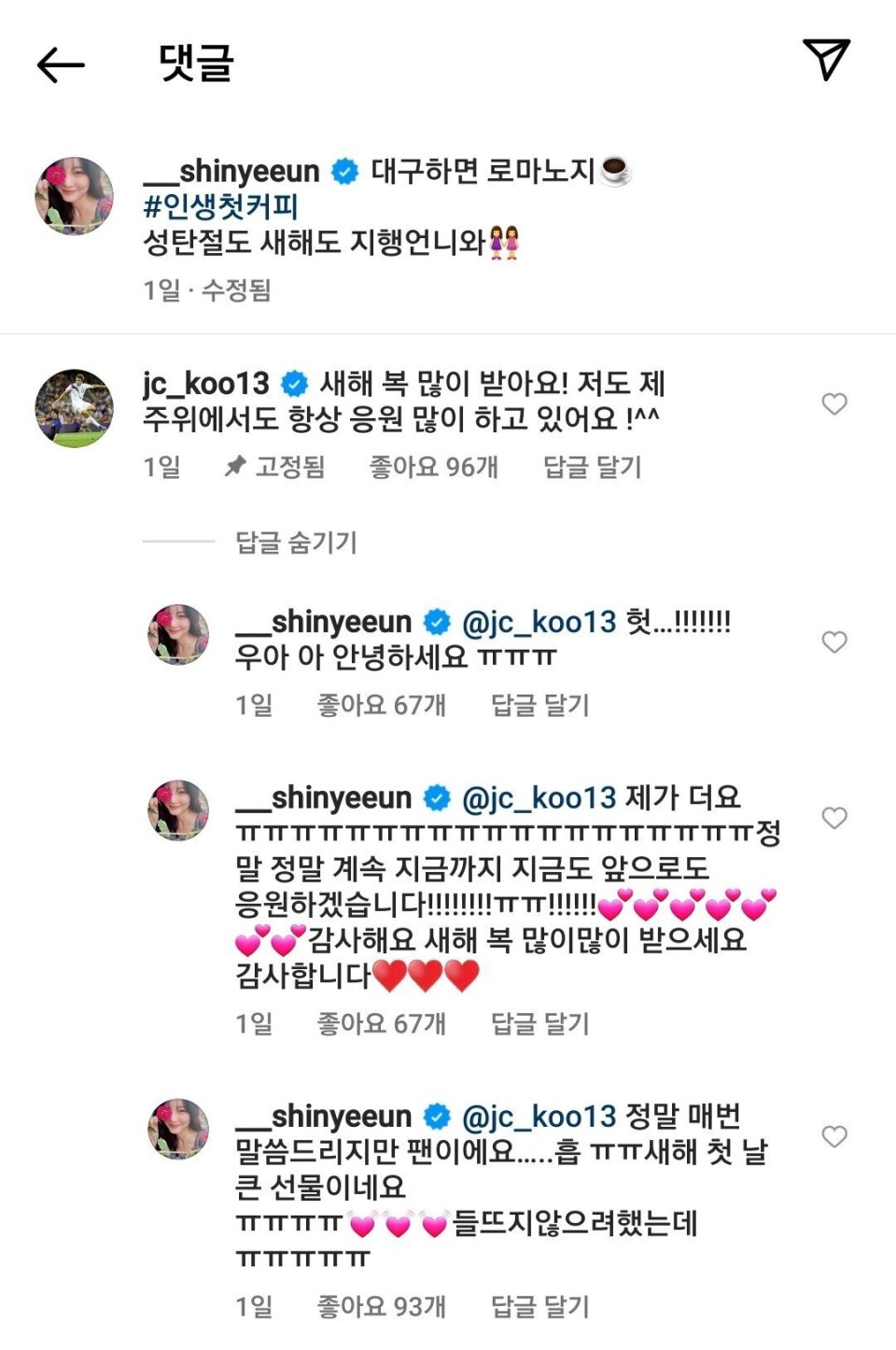Reply to jc_koo13's pinned comment
The height and width of the screenshot is (1350, 896).
coord(592,466)
